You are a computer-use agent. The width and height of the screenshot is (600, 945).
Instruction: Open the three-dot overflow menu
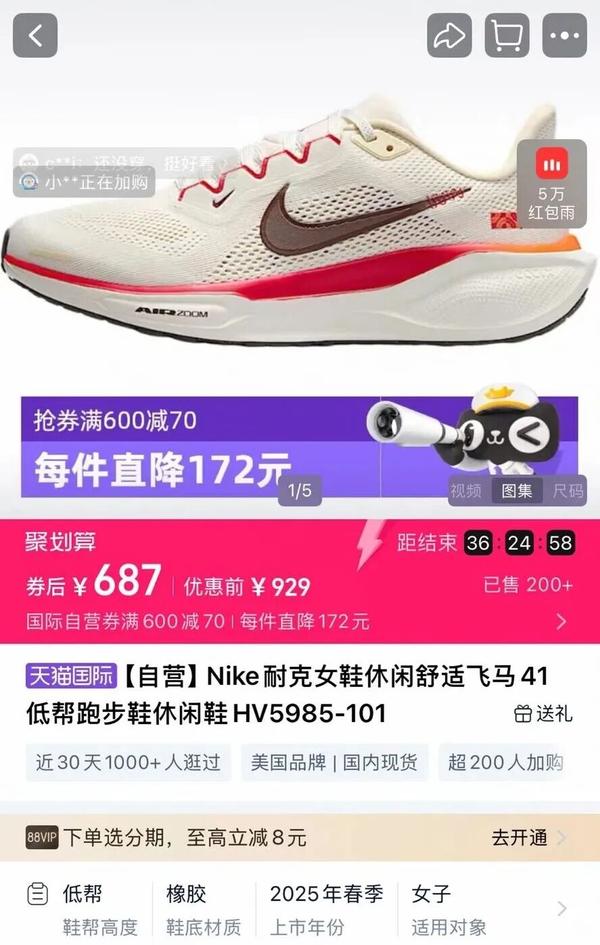point(565,36)
